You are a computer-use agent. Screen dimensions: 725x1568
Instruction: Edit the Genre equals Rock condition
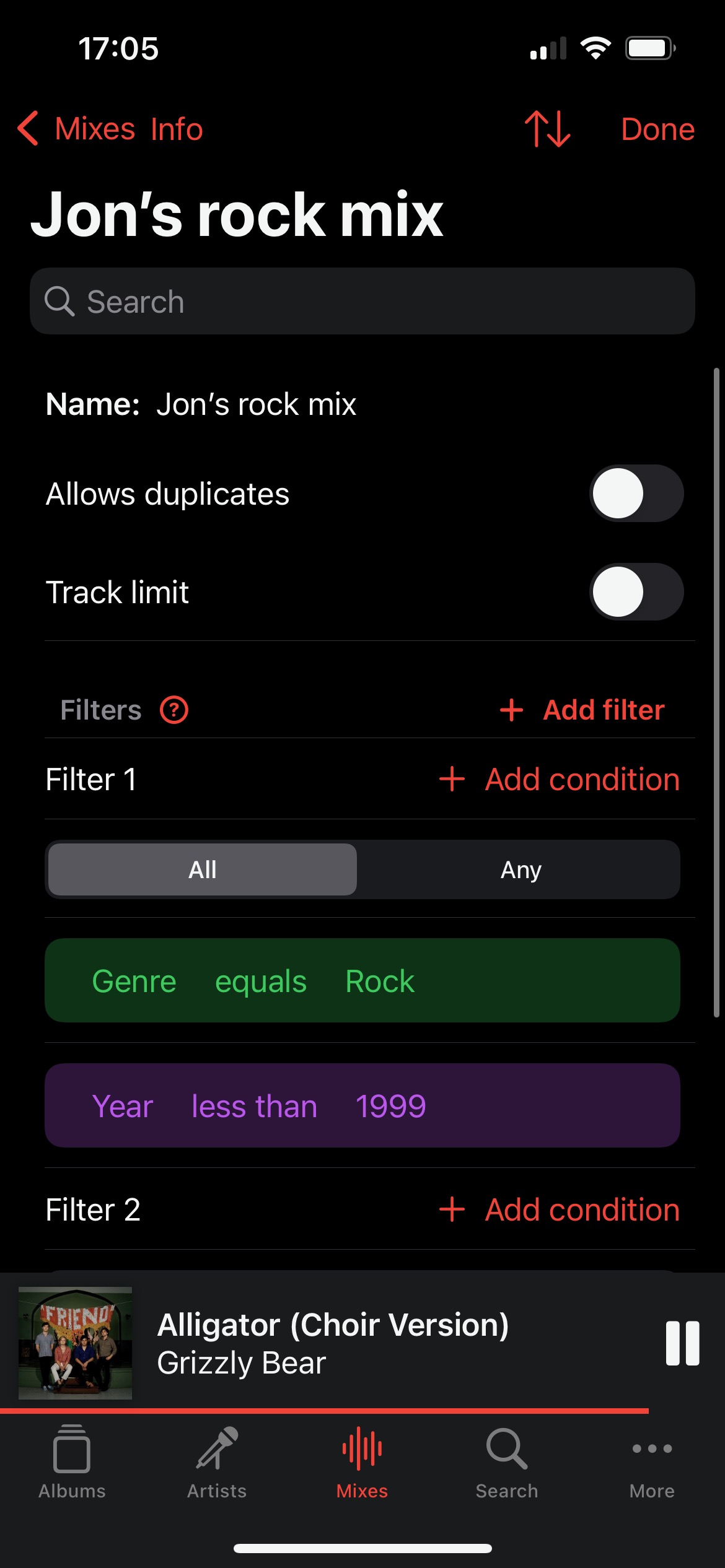pyautogui.click(x=362, y=980)
